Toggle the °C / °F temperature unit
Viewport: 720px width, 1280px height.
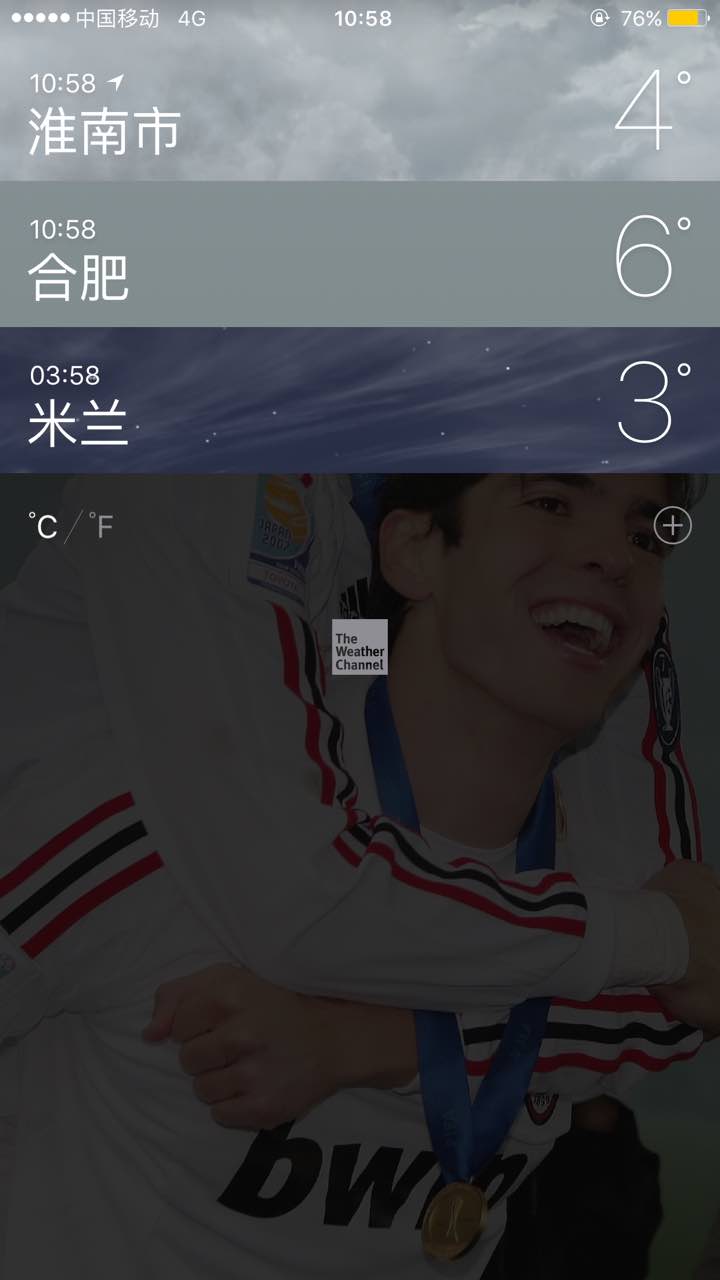(71, 526)
